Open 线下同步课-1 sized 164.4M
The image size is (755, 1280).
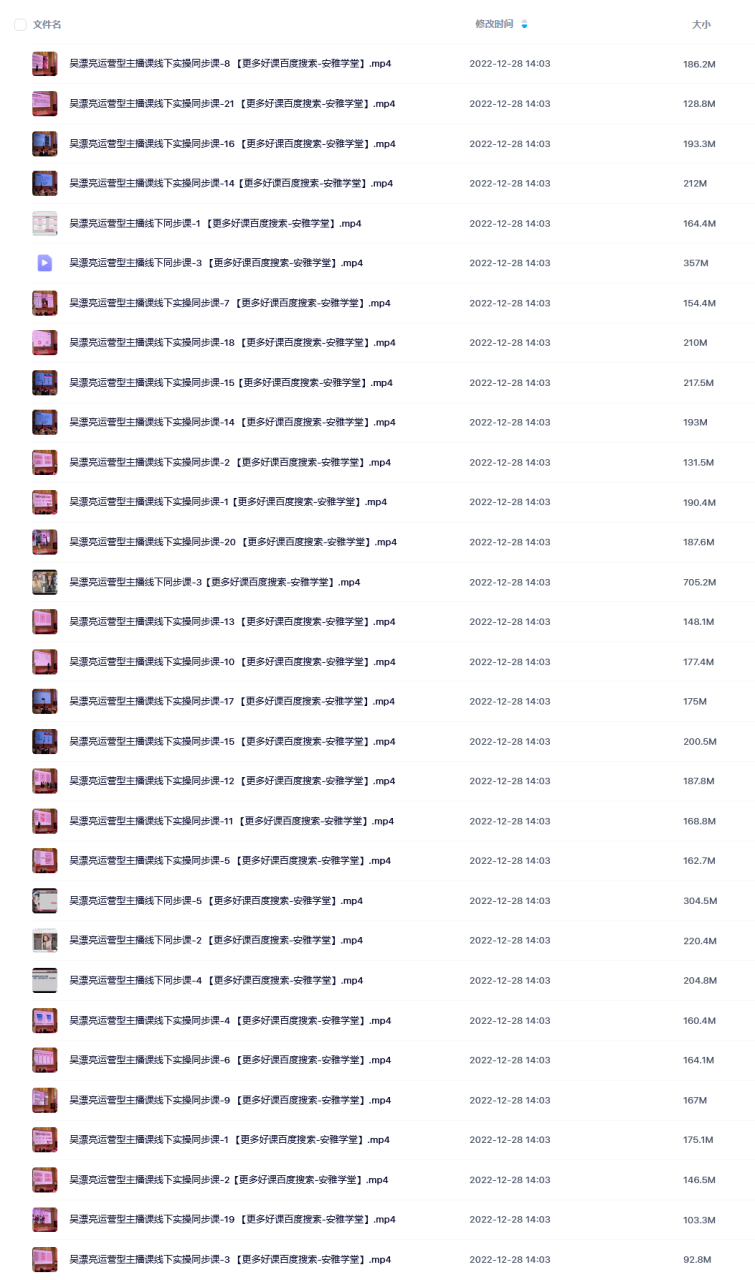click(x=215, y=224)
